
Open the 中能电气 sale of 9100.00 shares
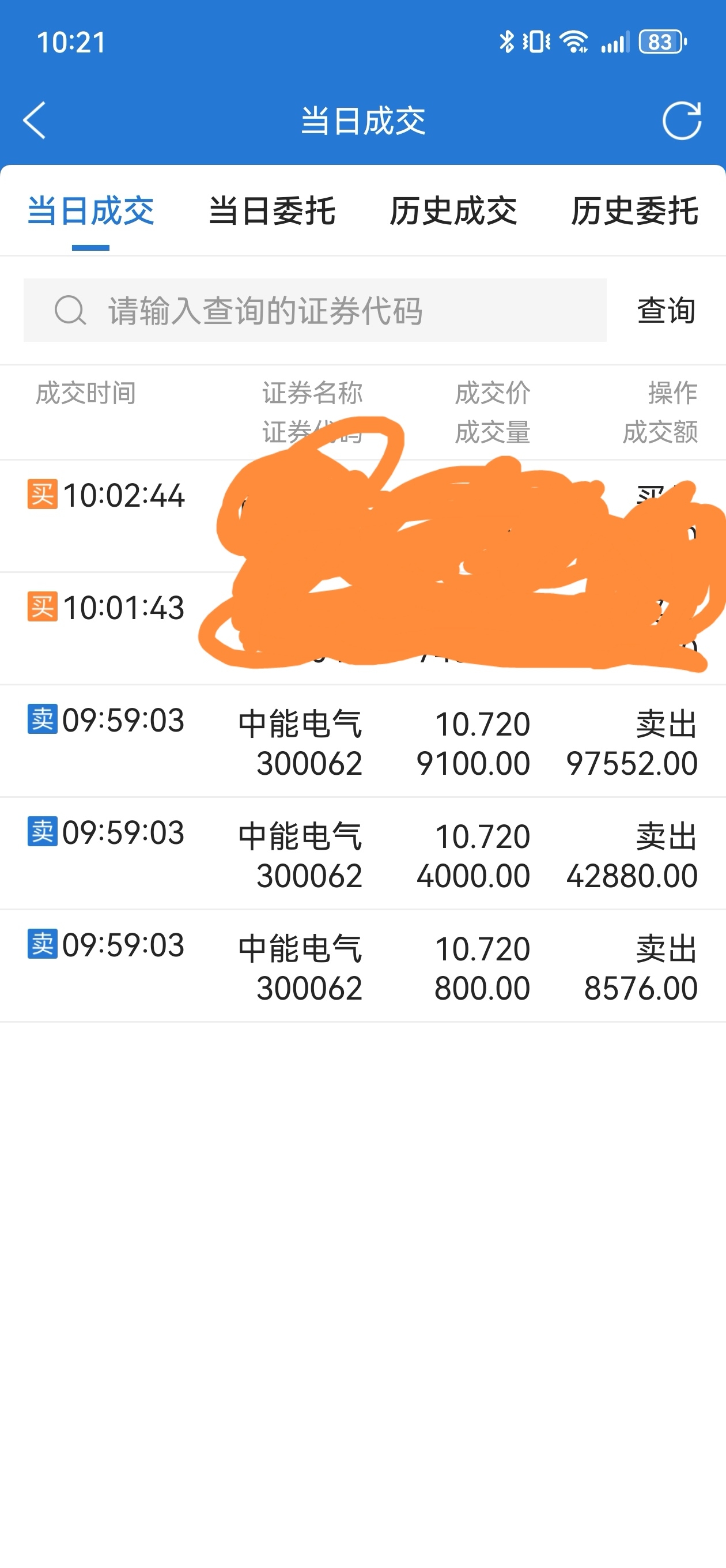click(362, 741)
